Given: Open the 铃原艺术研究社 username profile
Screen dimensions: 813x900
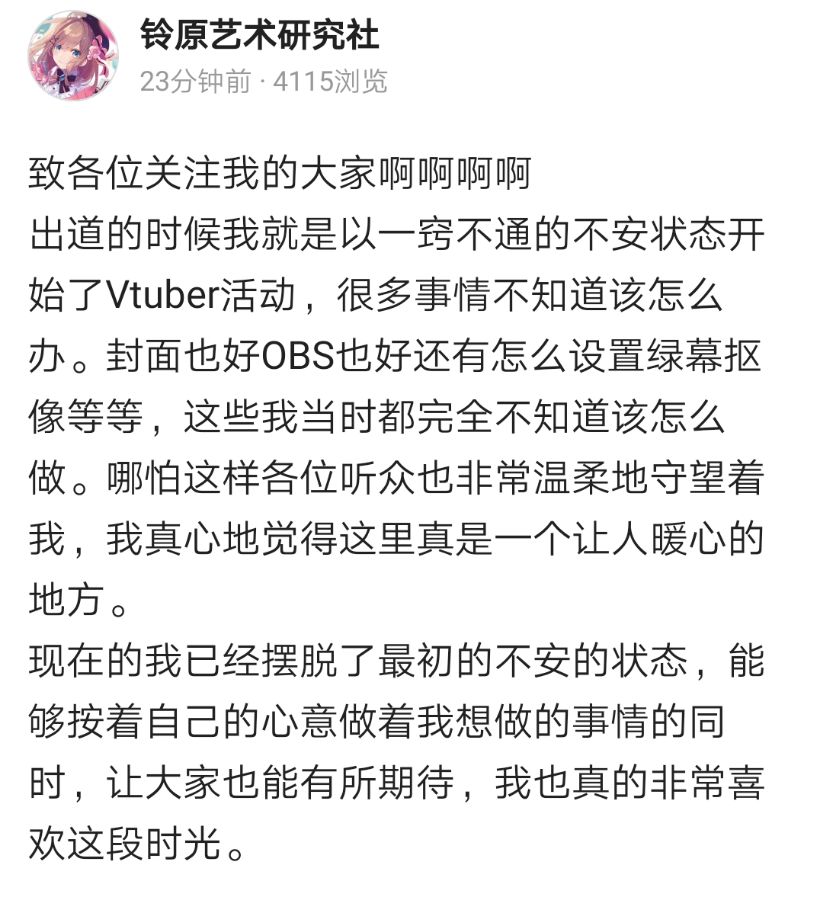Looking at the screenshot, I should coord(259,36).
